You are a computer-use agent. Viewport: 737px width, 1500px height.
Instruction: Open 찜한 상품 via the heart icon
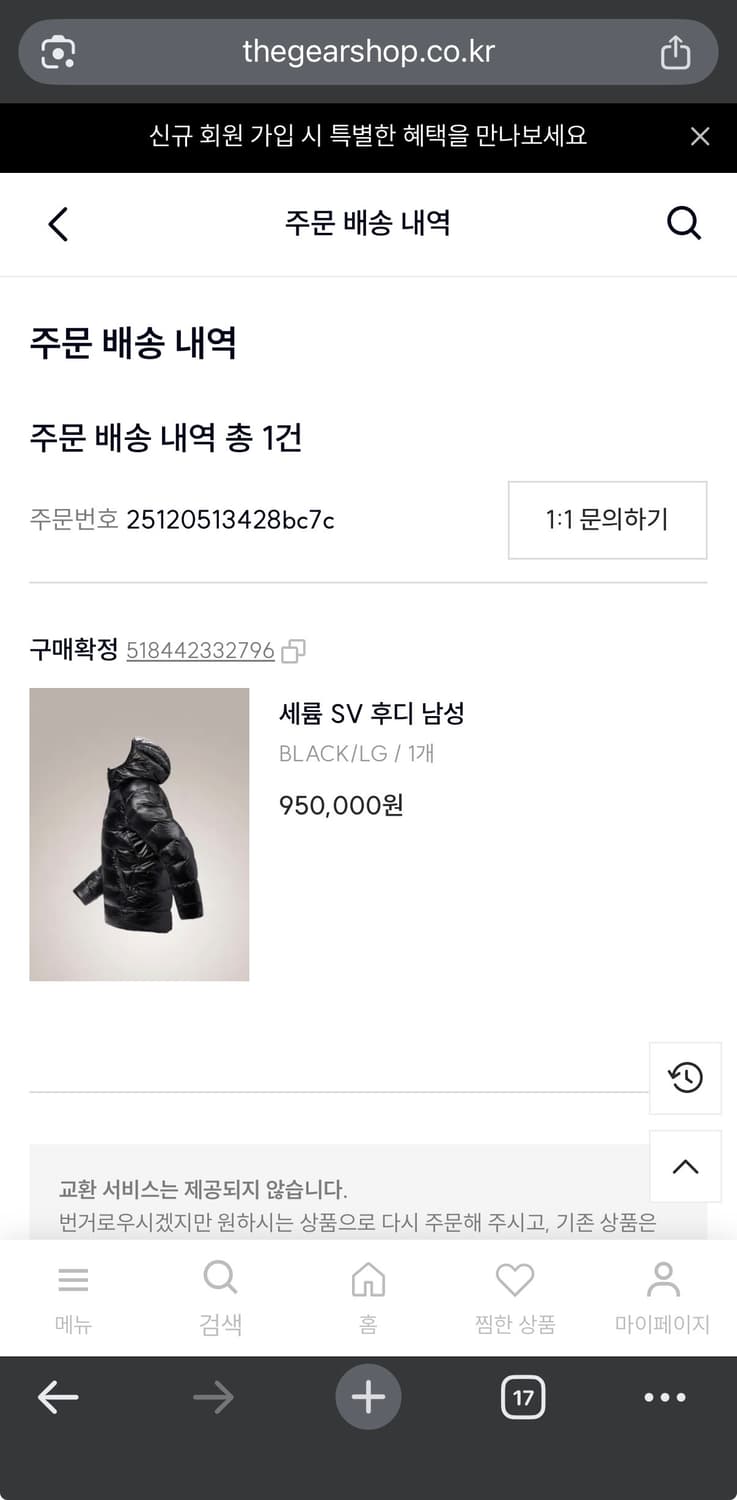click(514, 1277)
